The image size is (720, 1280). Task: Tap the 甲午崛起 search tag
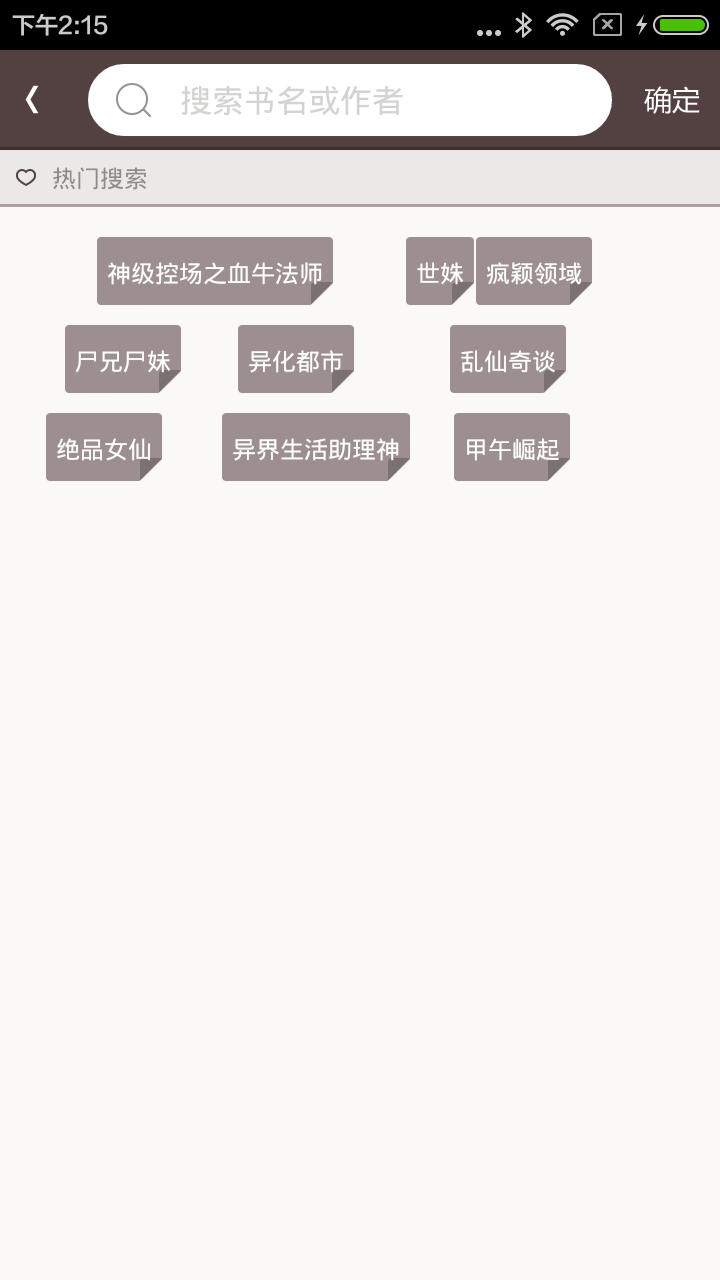pos(512,447)
